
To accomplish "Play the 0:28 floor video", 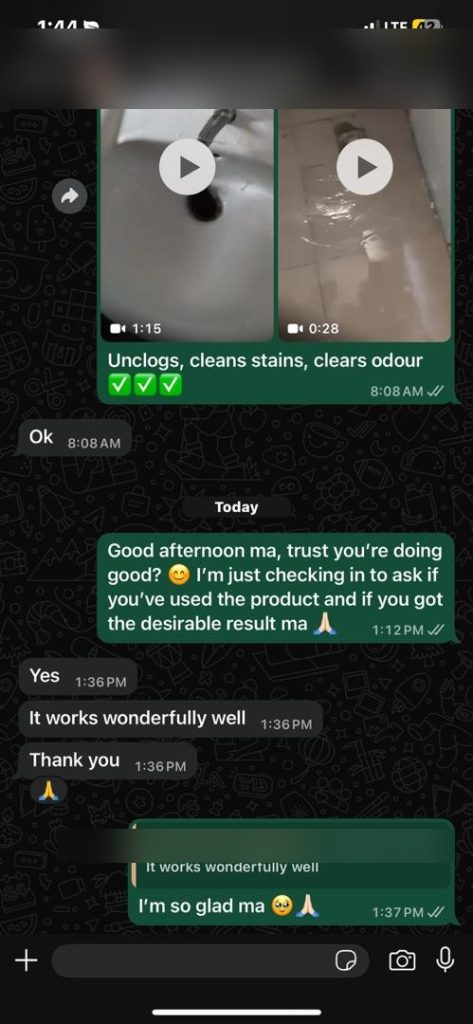I will pos(365,167).
